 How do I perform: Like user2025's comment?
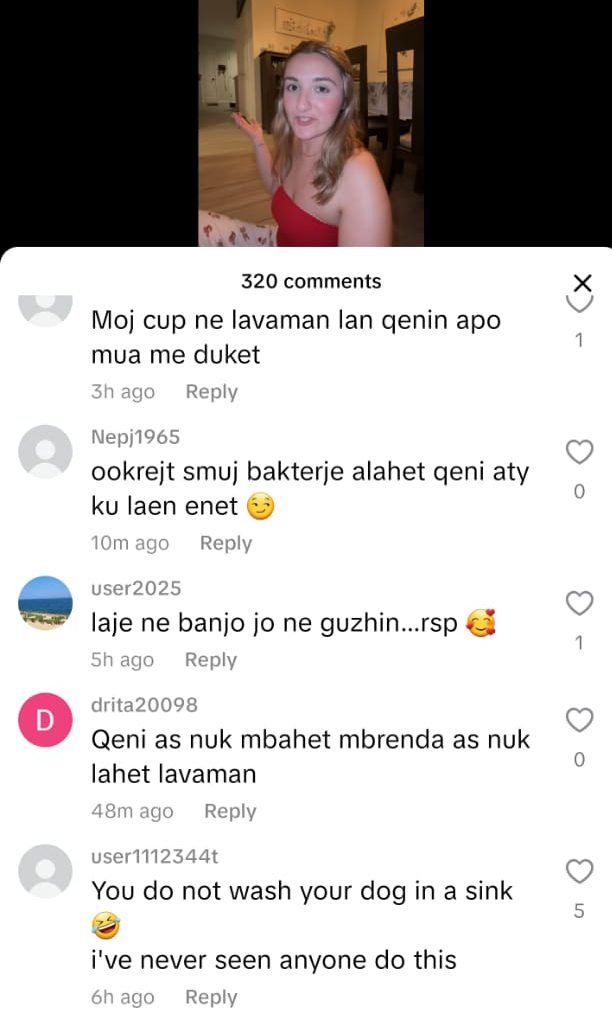point(580,603)
